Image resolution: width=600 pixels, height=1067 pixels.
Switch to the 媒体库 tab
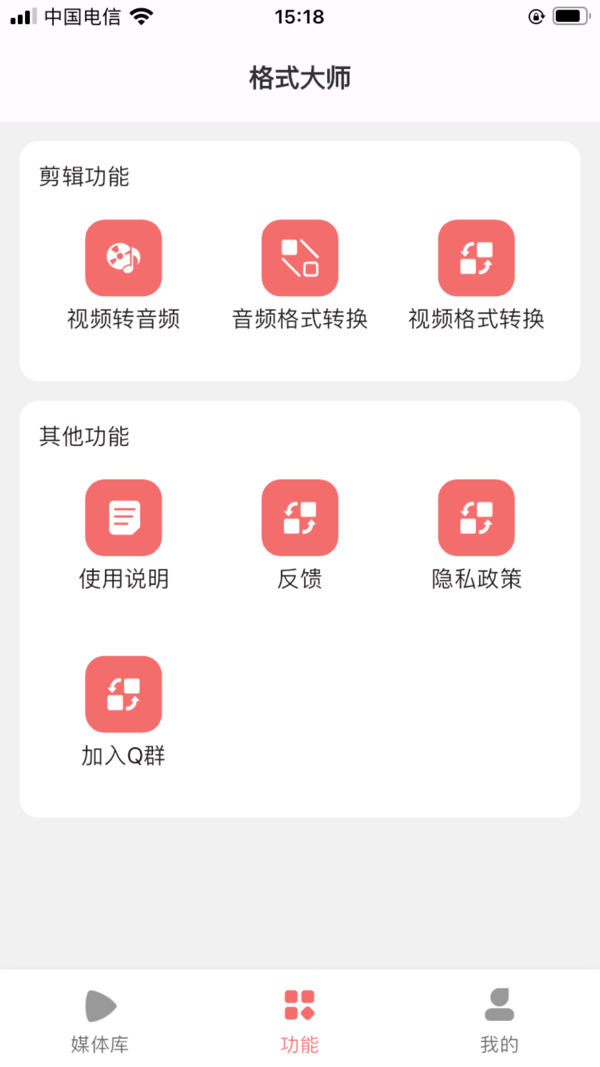tap(100, 1020)
